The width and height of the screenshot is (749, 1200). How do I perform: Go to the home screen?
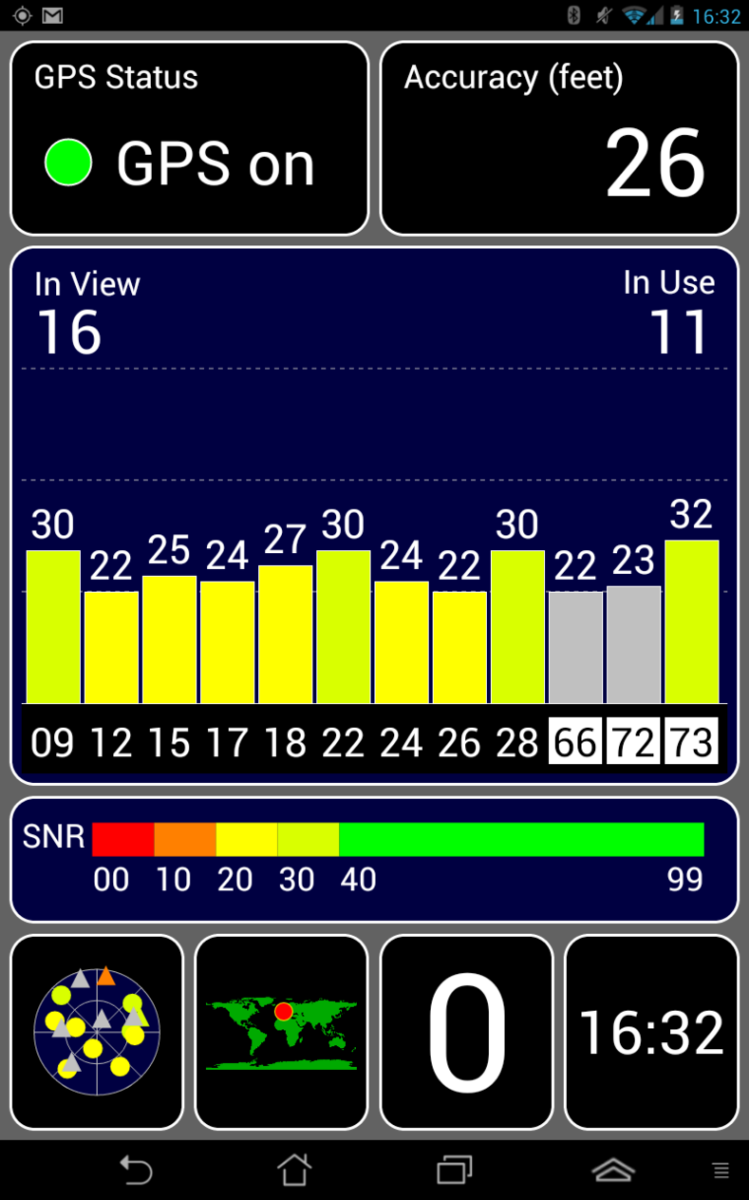(294, 1169)
